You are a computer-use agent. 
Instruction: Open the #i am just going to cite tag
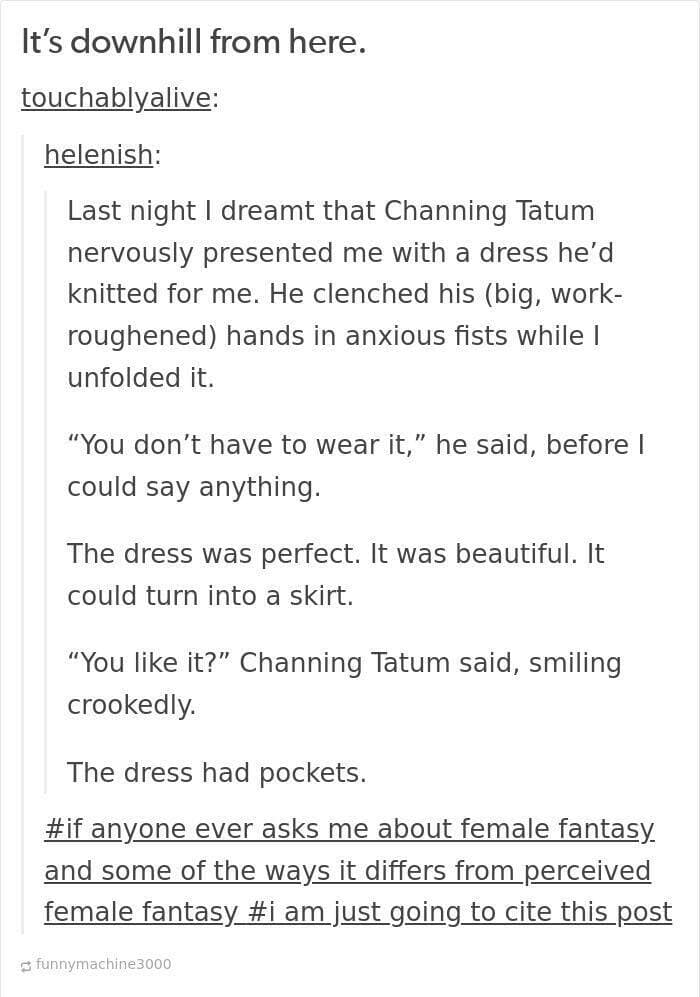(453, 912)
